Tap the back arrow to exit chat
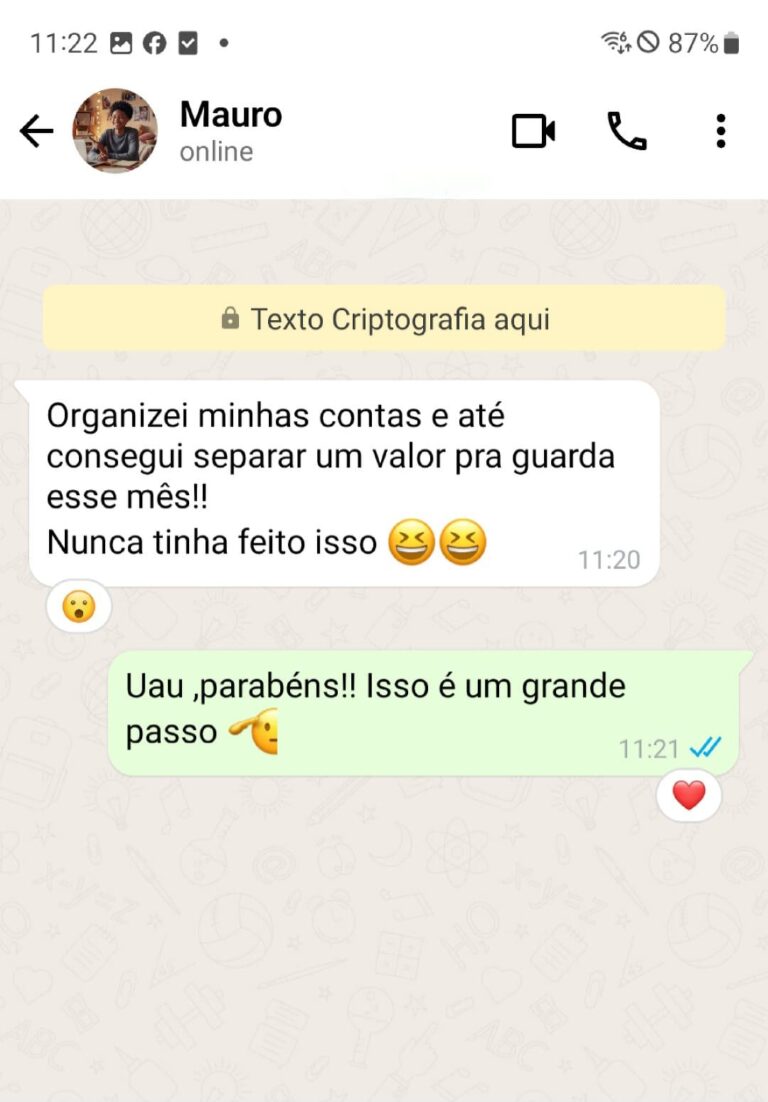Image resolution: width=768 pixels, height=1102 pixels. click(x=36, y=130)
